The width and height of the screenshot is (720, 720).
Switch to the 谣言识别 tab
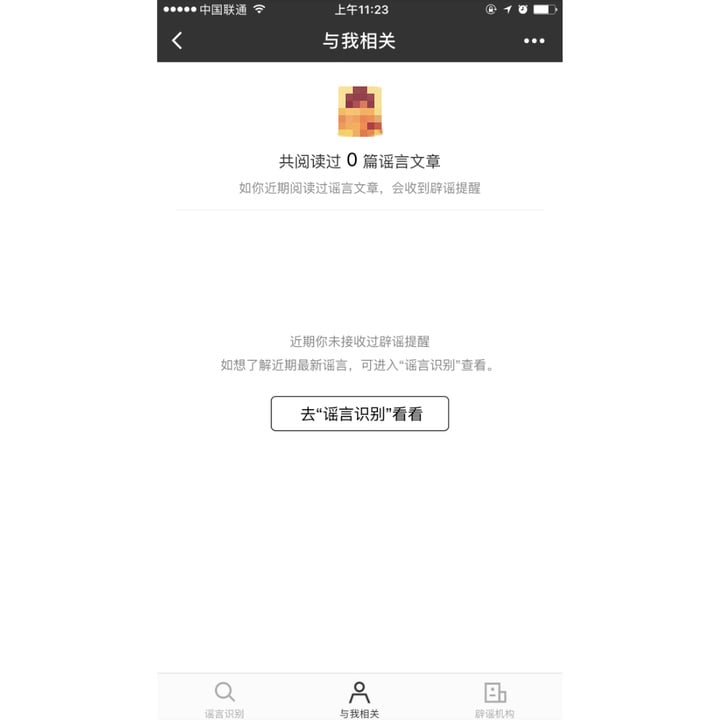[x=225, y=698]
